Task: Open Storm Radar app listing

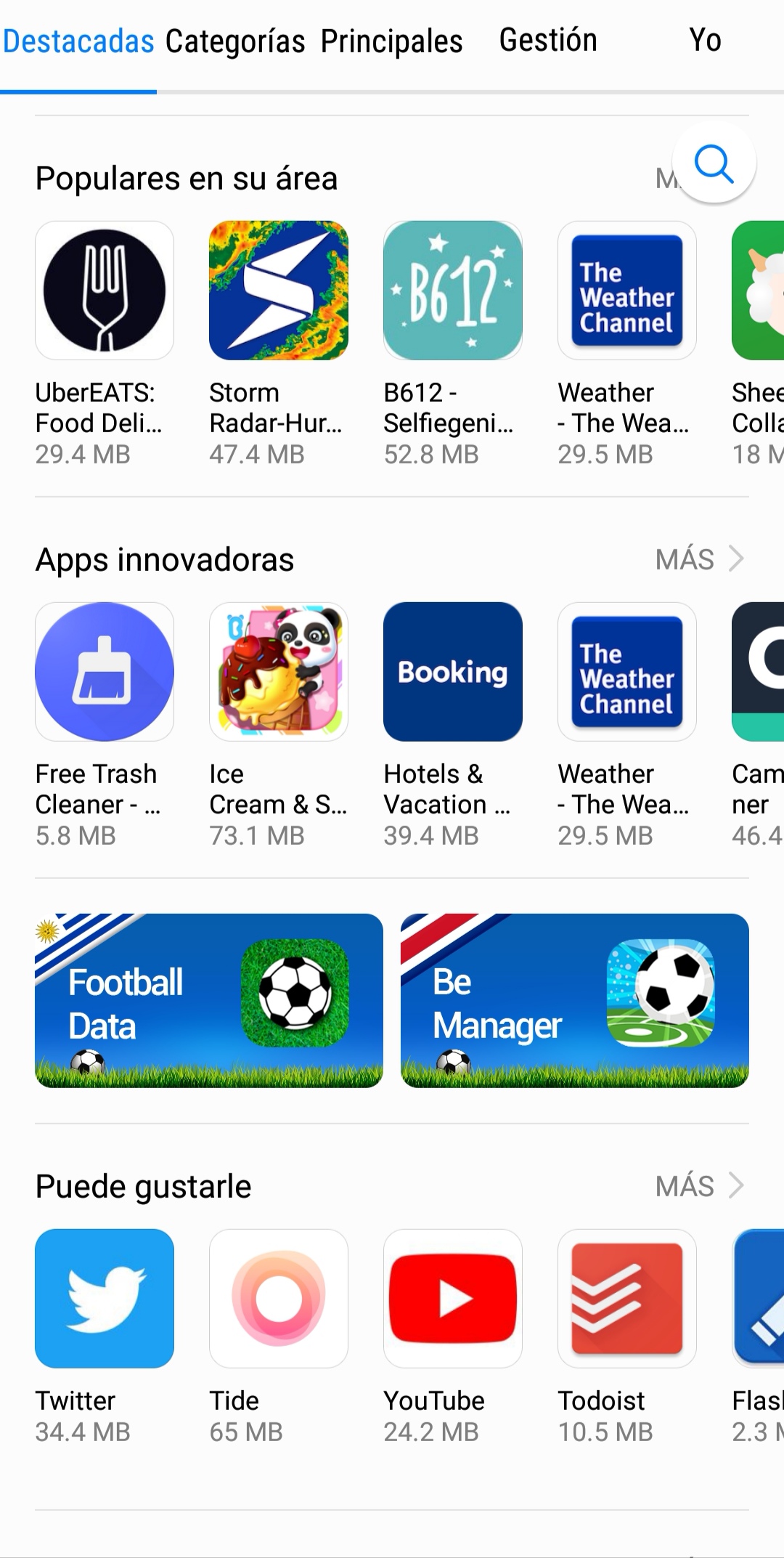Action: point(279,291)
